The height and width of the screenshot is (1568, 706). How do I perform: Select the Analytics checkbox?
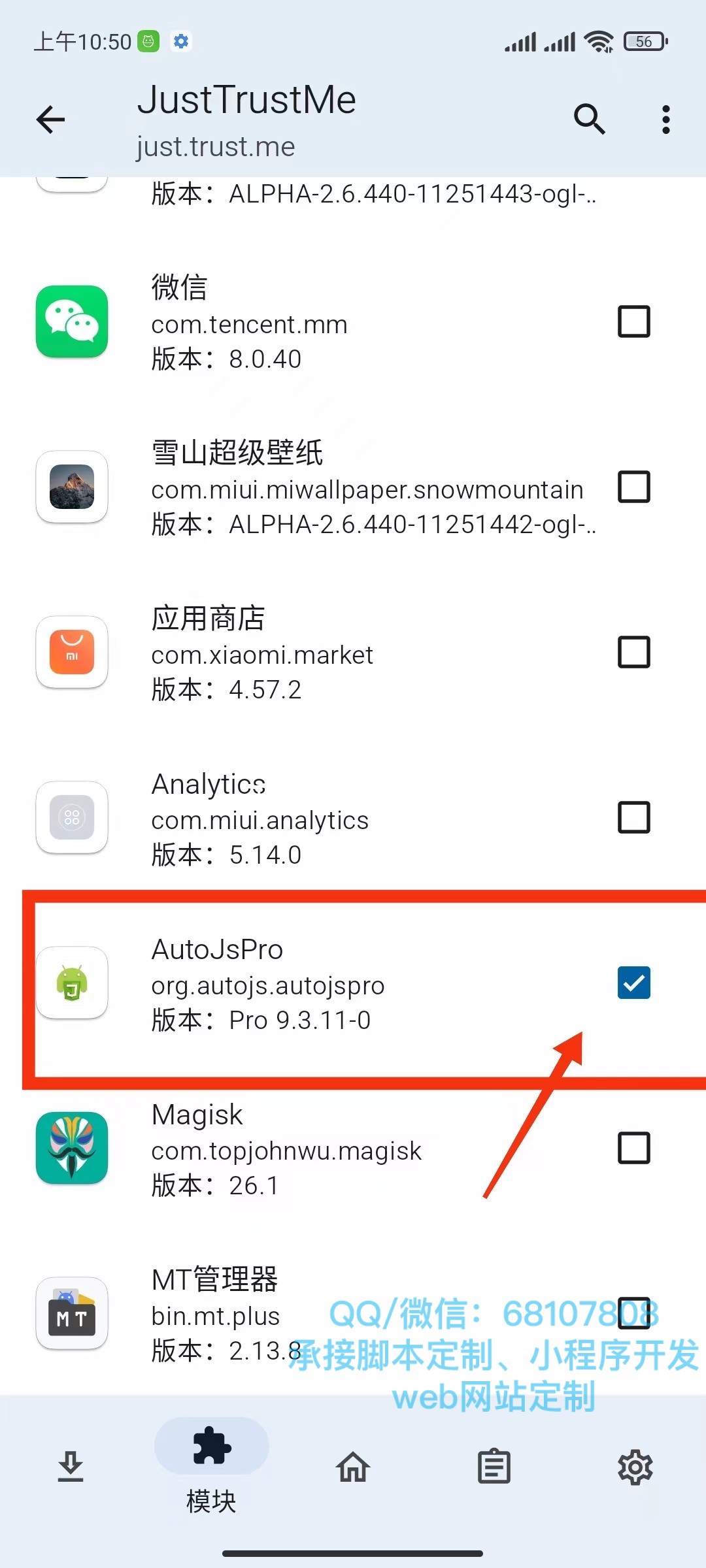[x=633, y=817]
